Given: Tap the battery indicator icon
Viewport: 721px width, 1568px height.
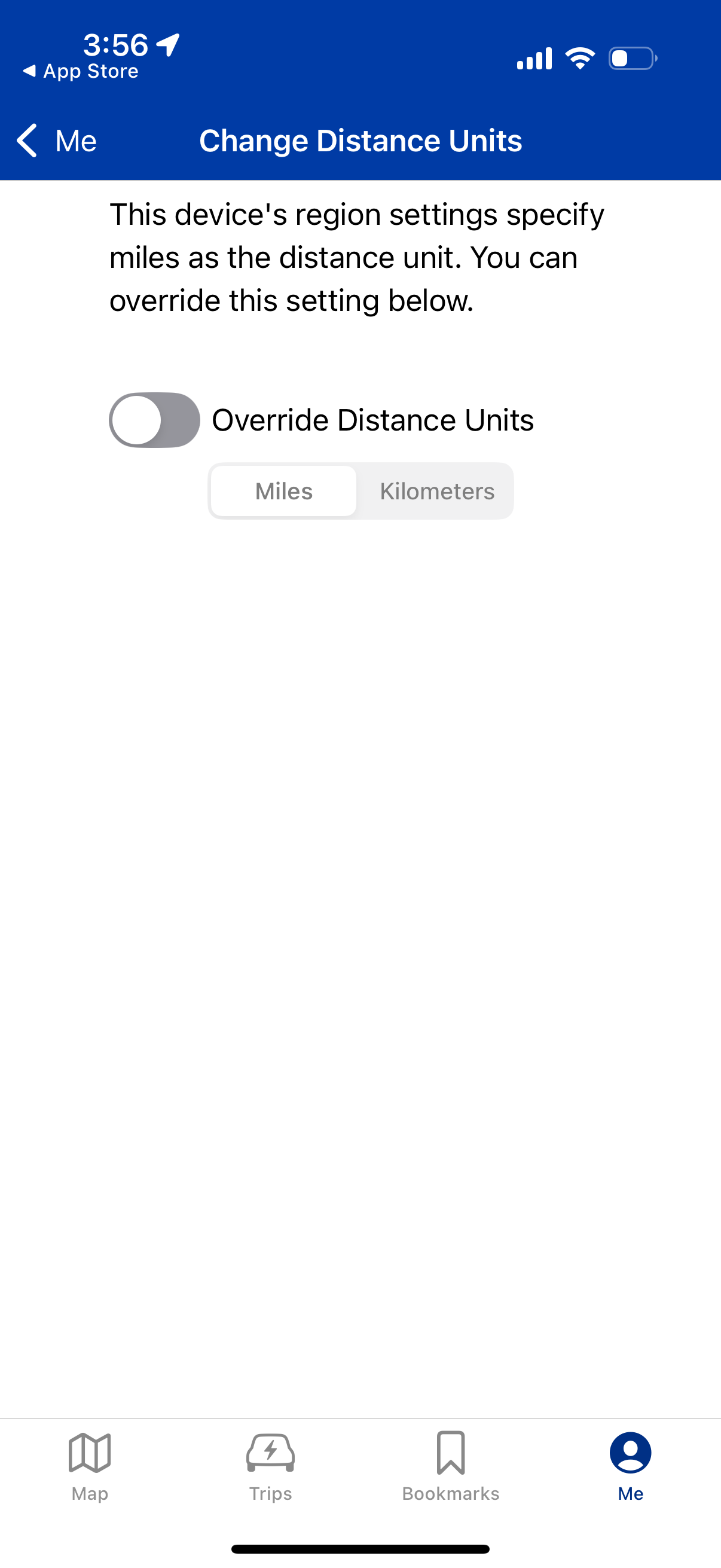Looking at the screenshot, I should (x=631, y=57).
